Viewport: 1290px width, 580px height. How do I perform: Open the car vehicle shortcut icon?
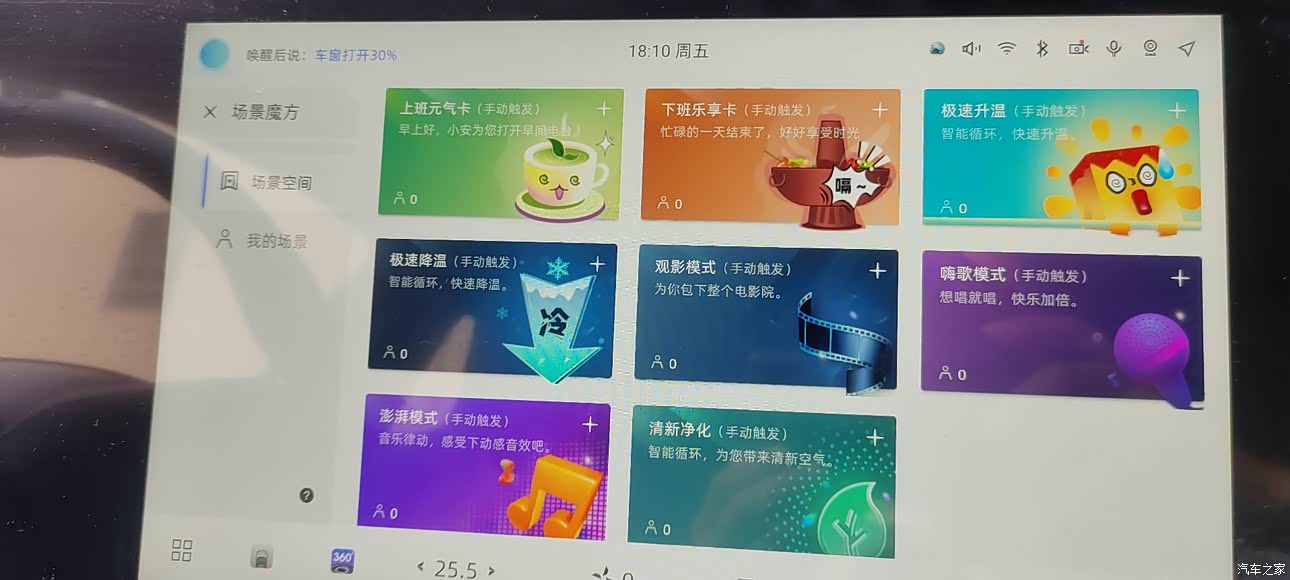click(x=261, y=558)
